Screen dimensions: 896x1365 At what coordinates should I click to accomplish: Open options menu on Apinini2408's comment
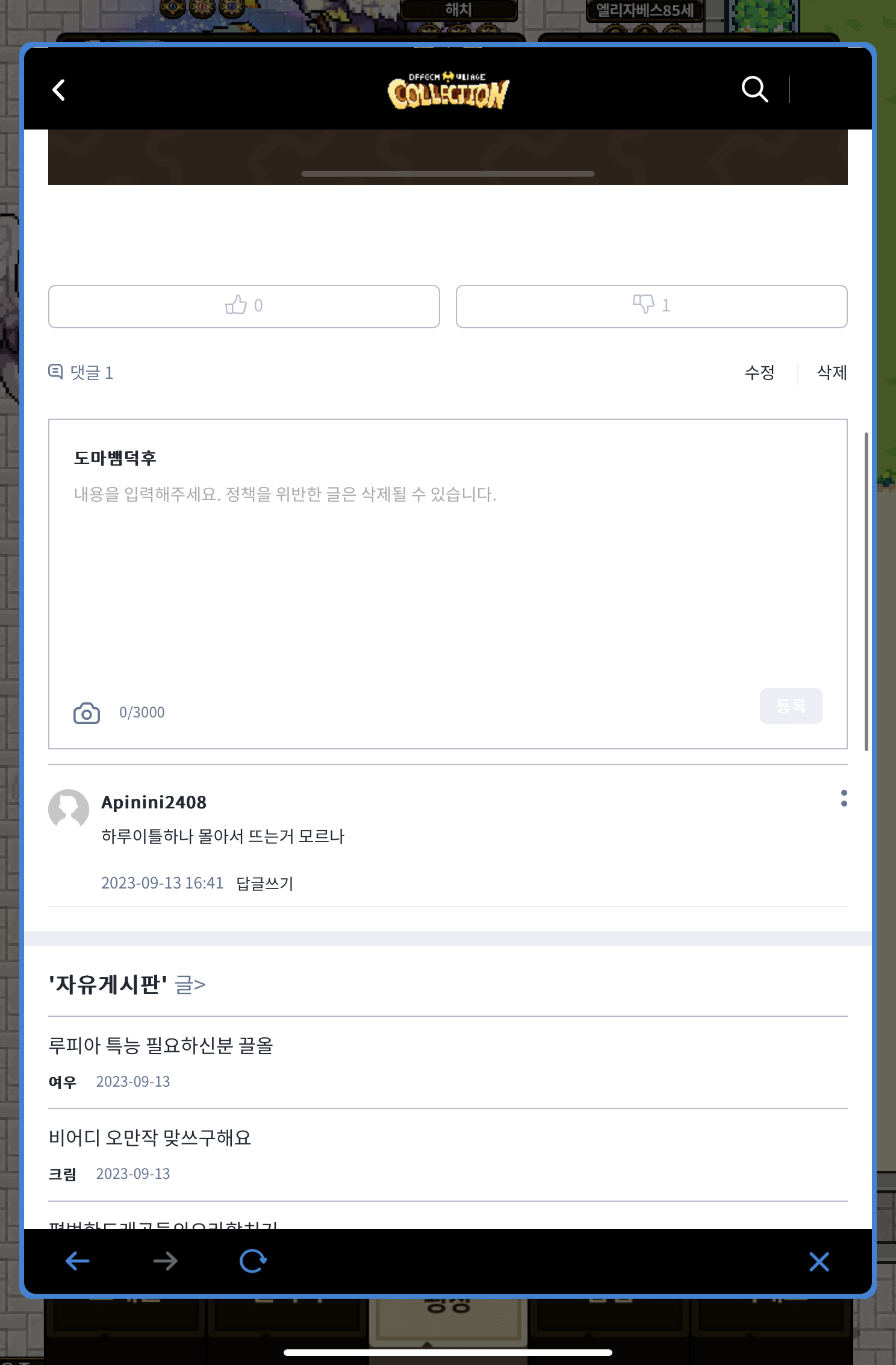click(844, 798)
